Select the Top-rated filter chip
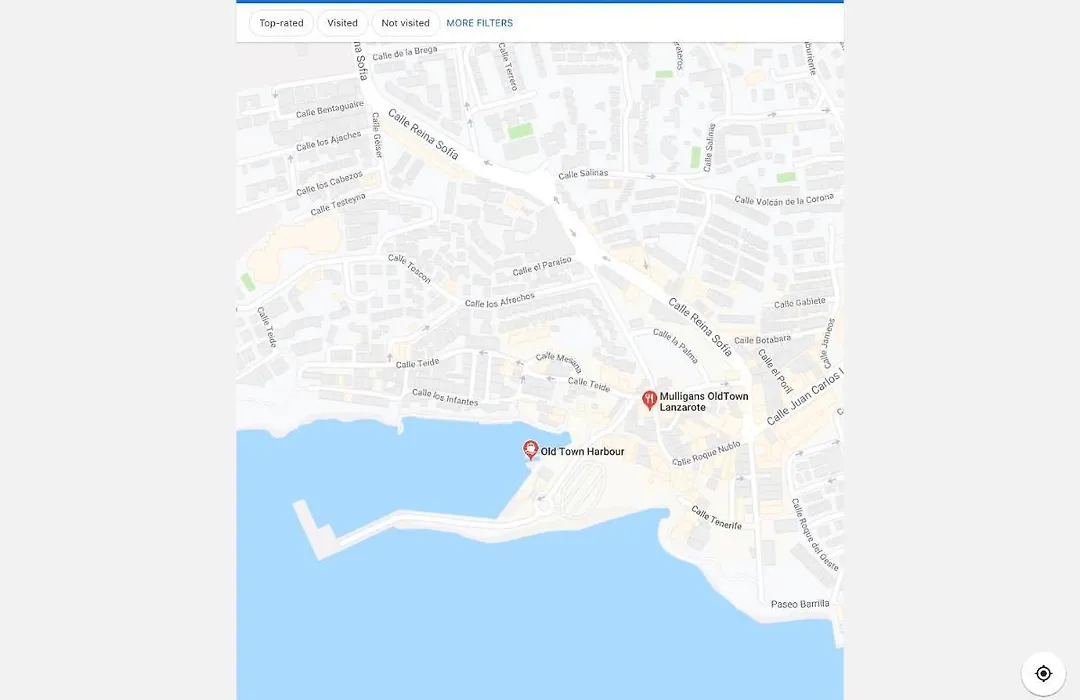 click(281, 23)
